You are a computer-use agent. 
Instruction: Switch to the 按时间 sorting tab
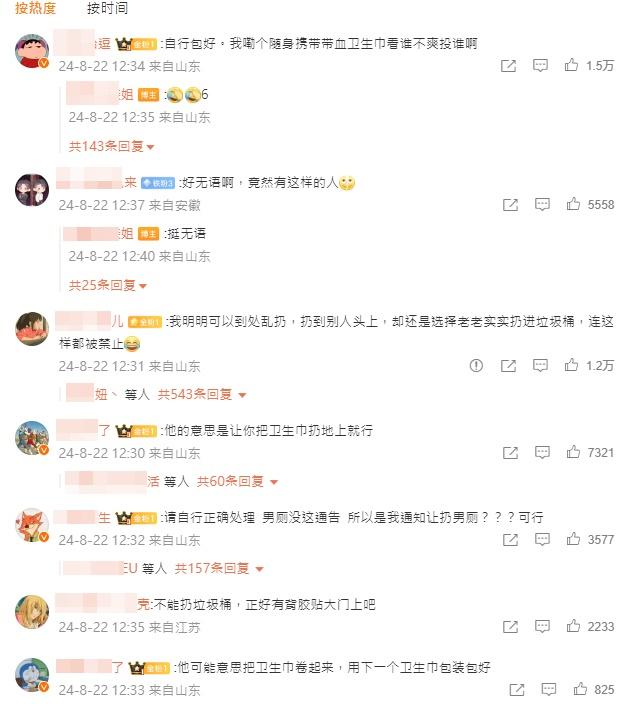tap(107, 9)
